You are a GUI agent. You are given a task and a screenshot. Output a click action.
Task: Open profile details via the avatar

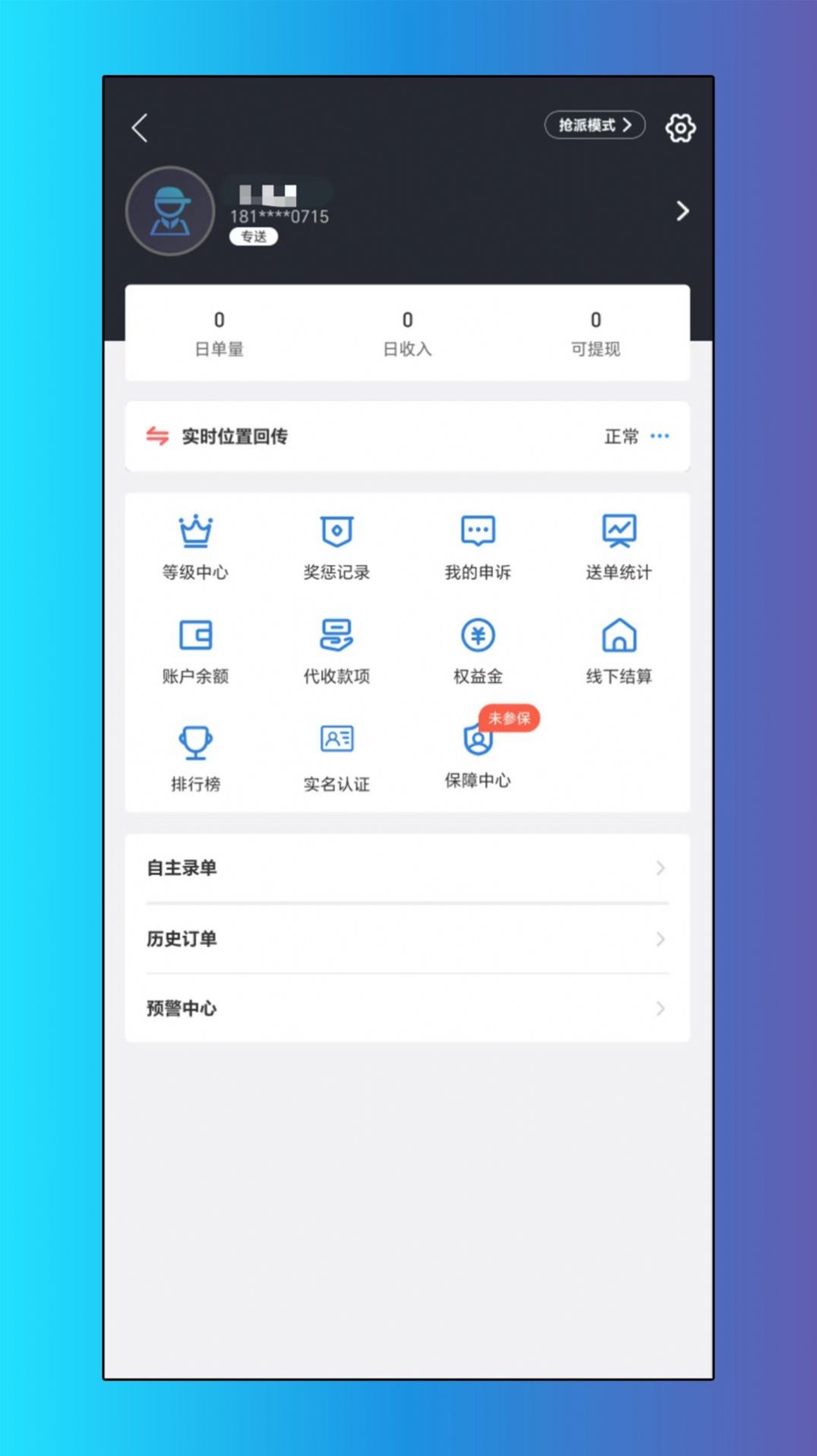coord(170,211)
